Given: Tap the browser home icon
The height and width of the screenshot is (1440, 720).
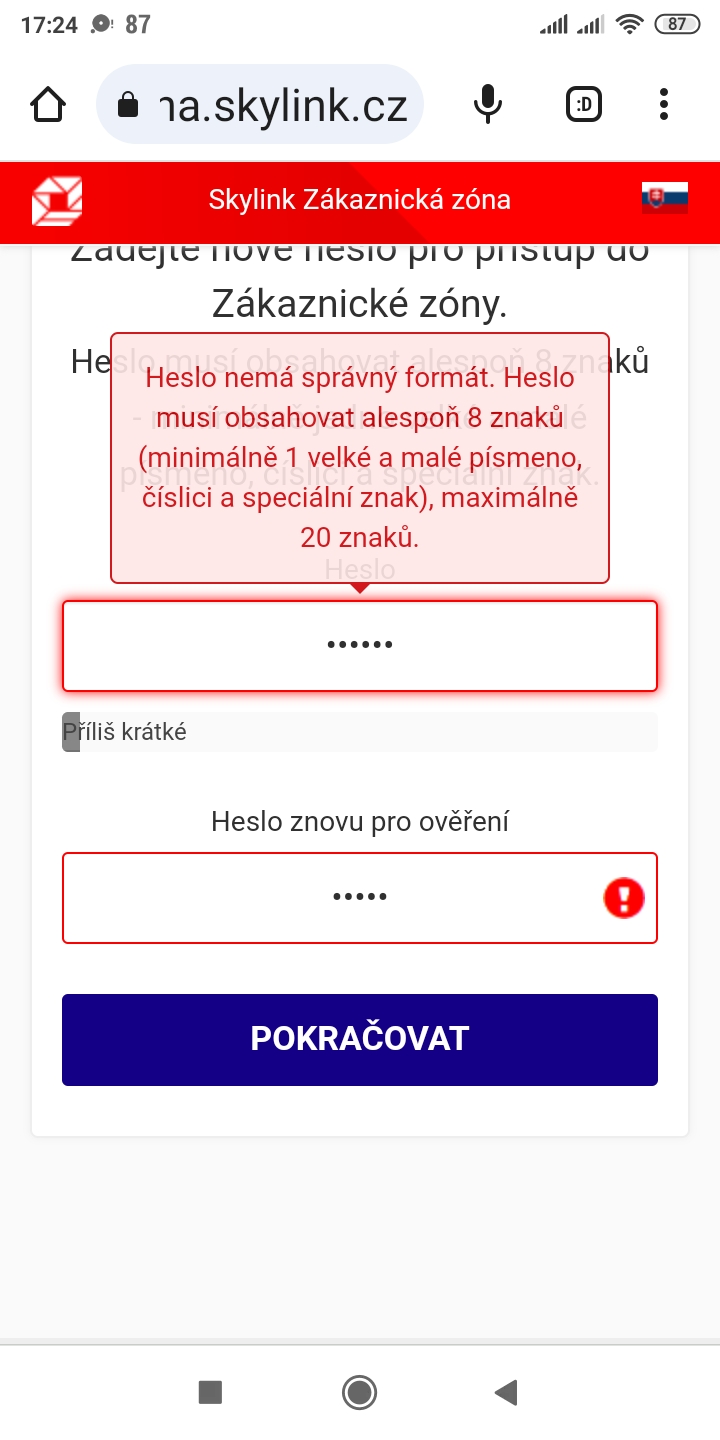Looking at the screenshot, I should (x=48, y=105).
